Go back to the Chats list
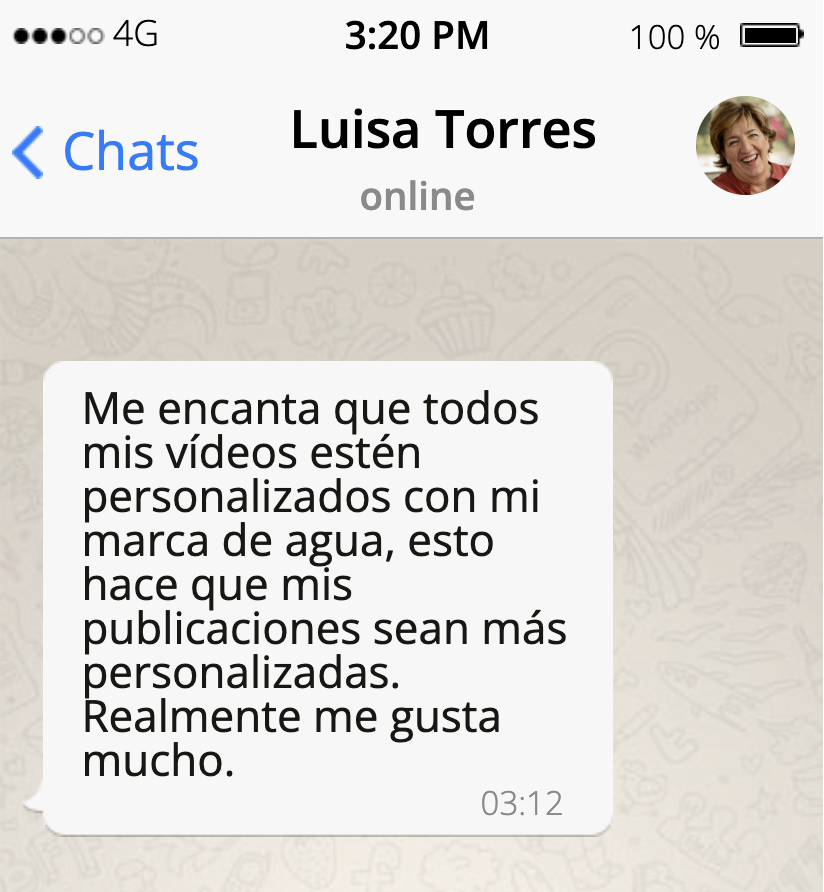824x892 pixels. pyautogui.click(x=106, y=152)
